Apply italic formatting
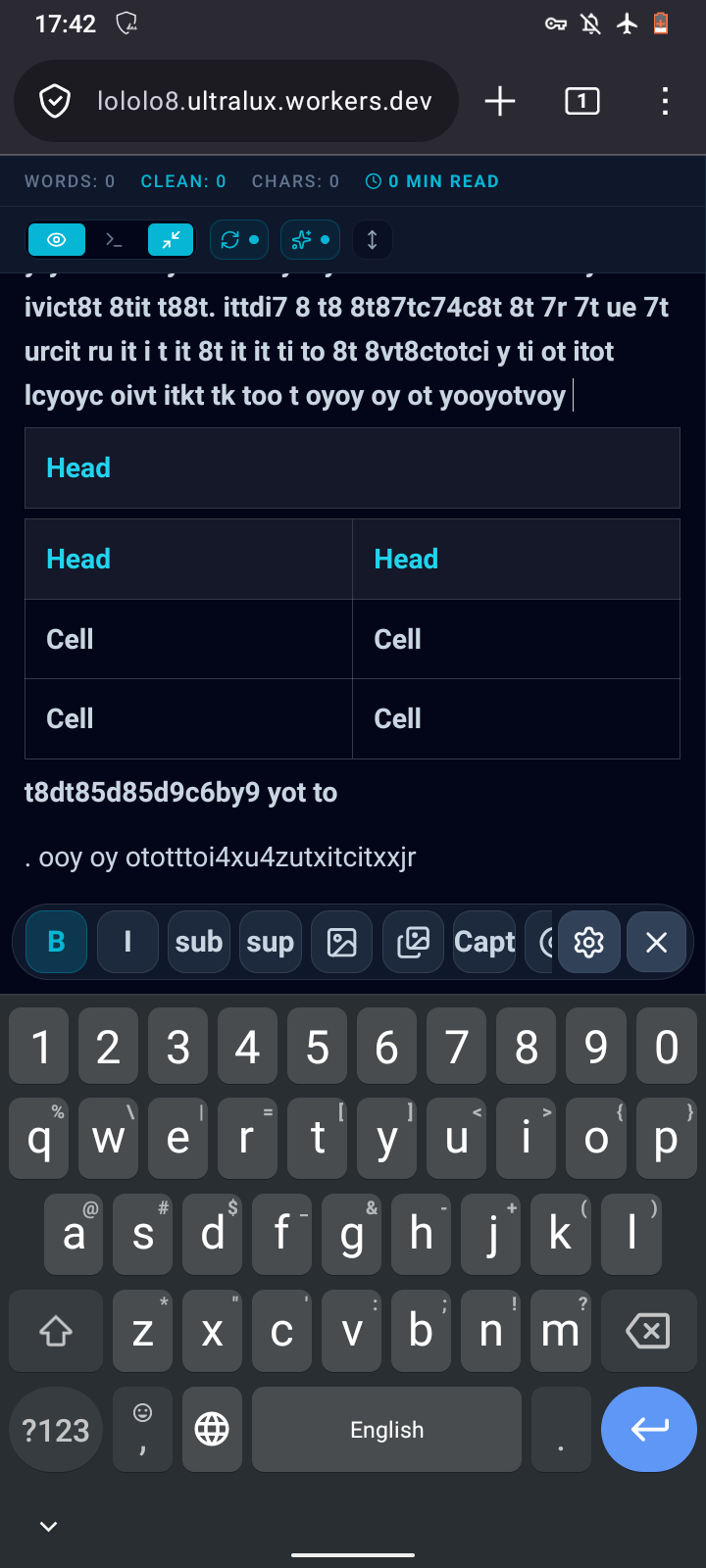Screen dimensions: 706x1568 click(127, 942)
